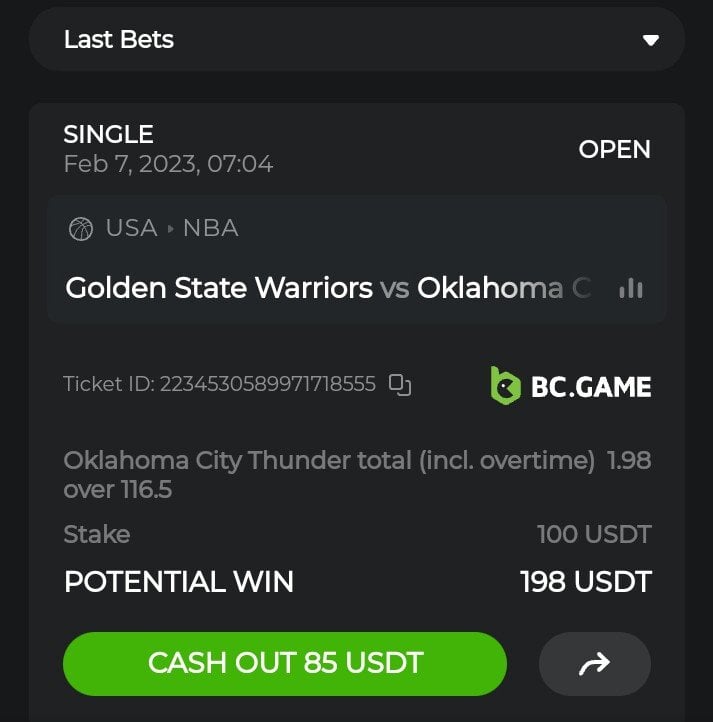
Task: Share this bet slip
Action: coord(594,663)
